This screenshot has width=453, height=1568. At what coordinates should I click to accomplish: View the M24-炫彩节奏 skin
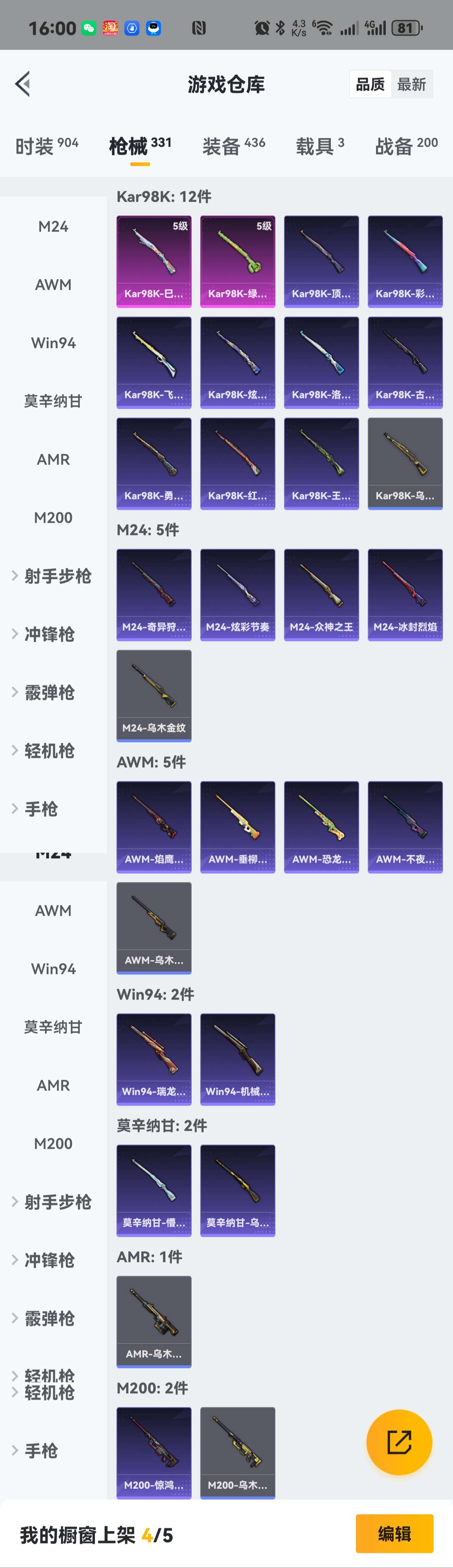pyautogui.click(x=237, y=595)
